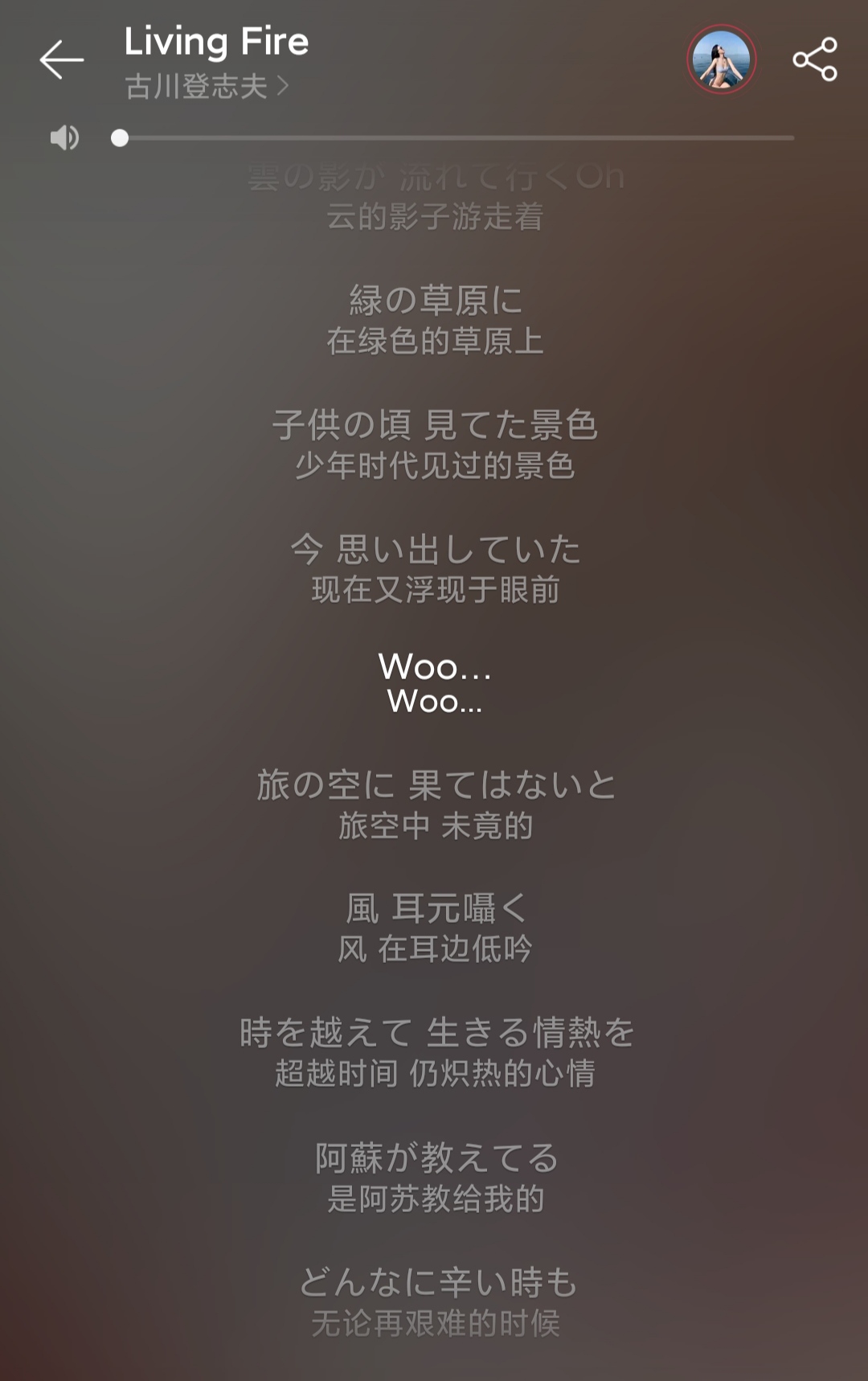Go back from the lyrics screen
This screenshot has width=868, height=1381.
pos(61,60)
